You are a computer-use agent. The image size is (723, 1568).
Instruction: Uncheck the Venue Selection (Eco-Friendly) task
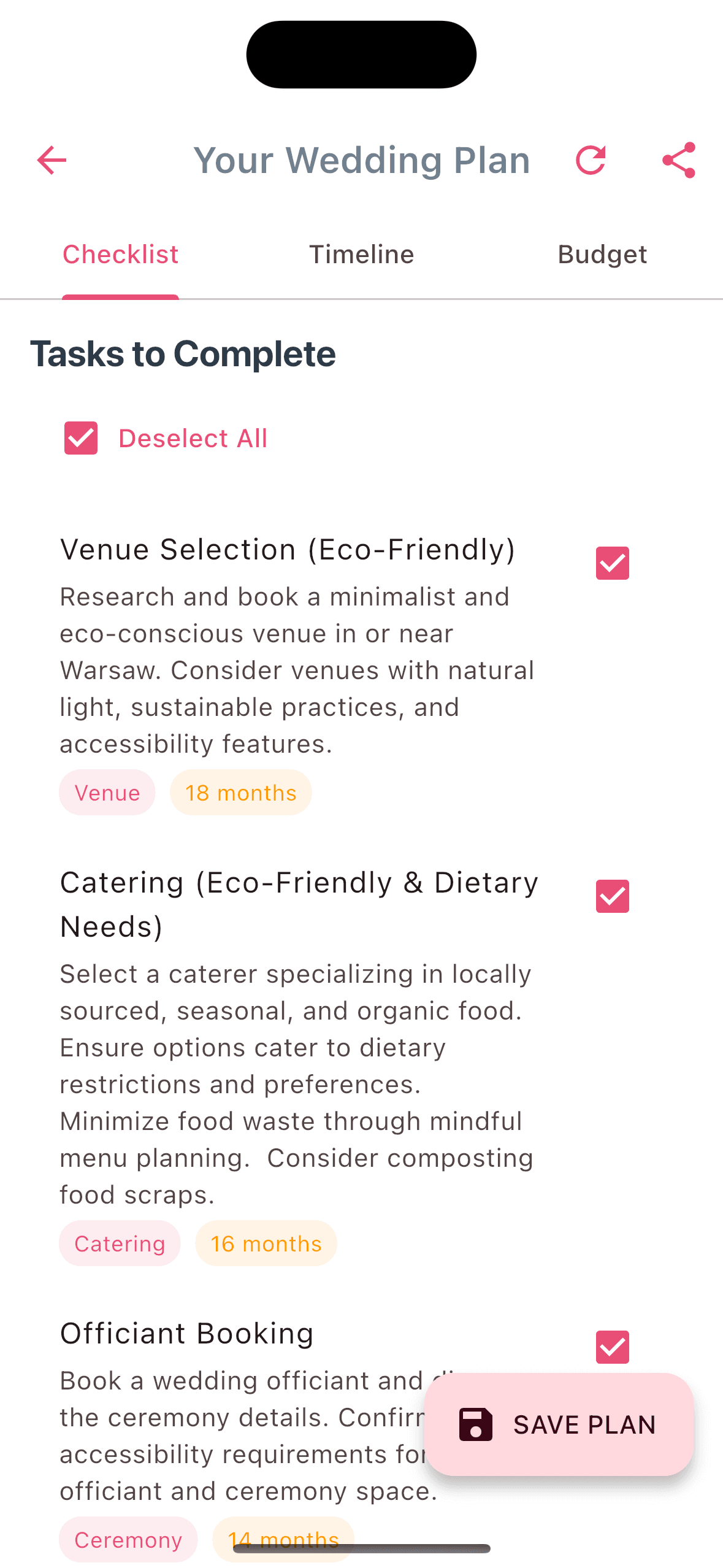612,563
